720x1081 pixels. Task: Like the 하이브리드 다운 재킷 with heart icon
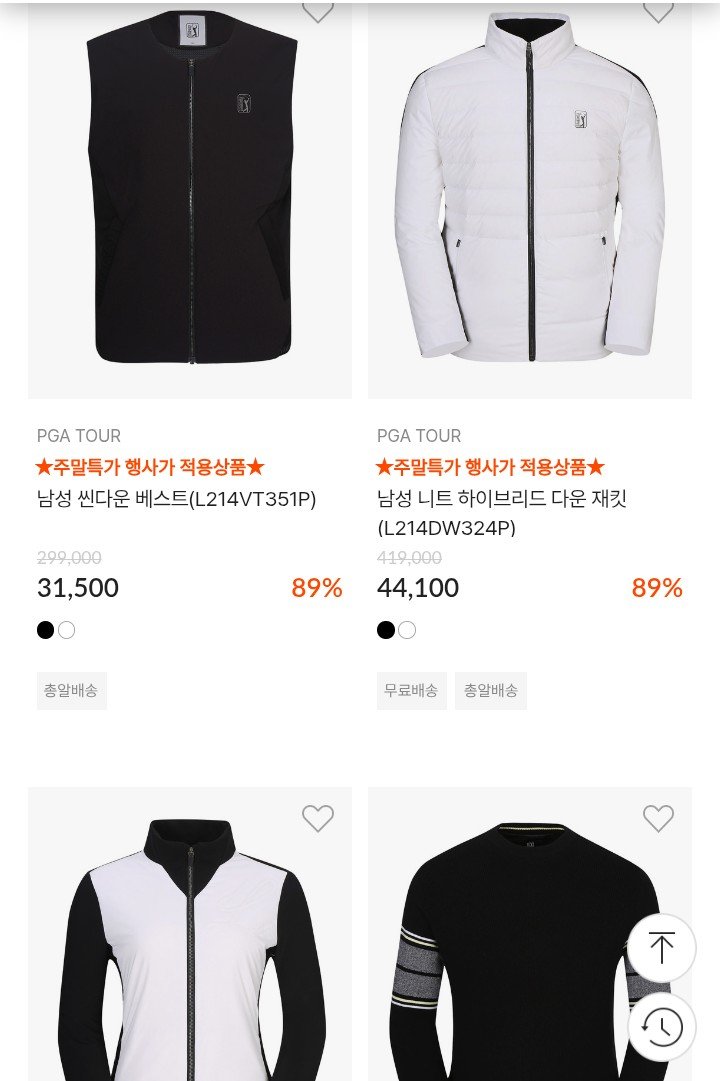click(x=658, y=11)
